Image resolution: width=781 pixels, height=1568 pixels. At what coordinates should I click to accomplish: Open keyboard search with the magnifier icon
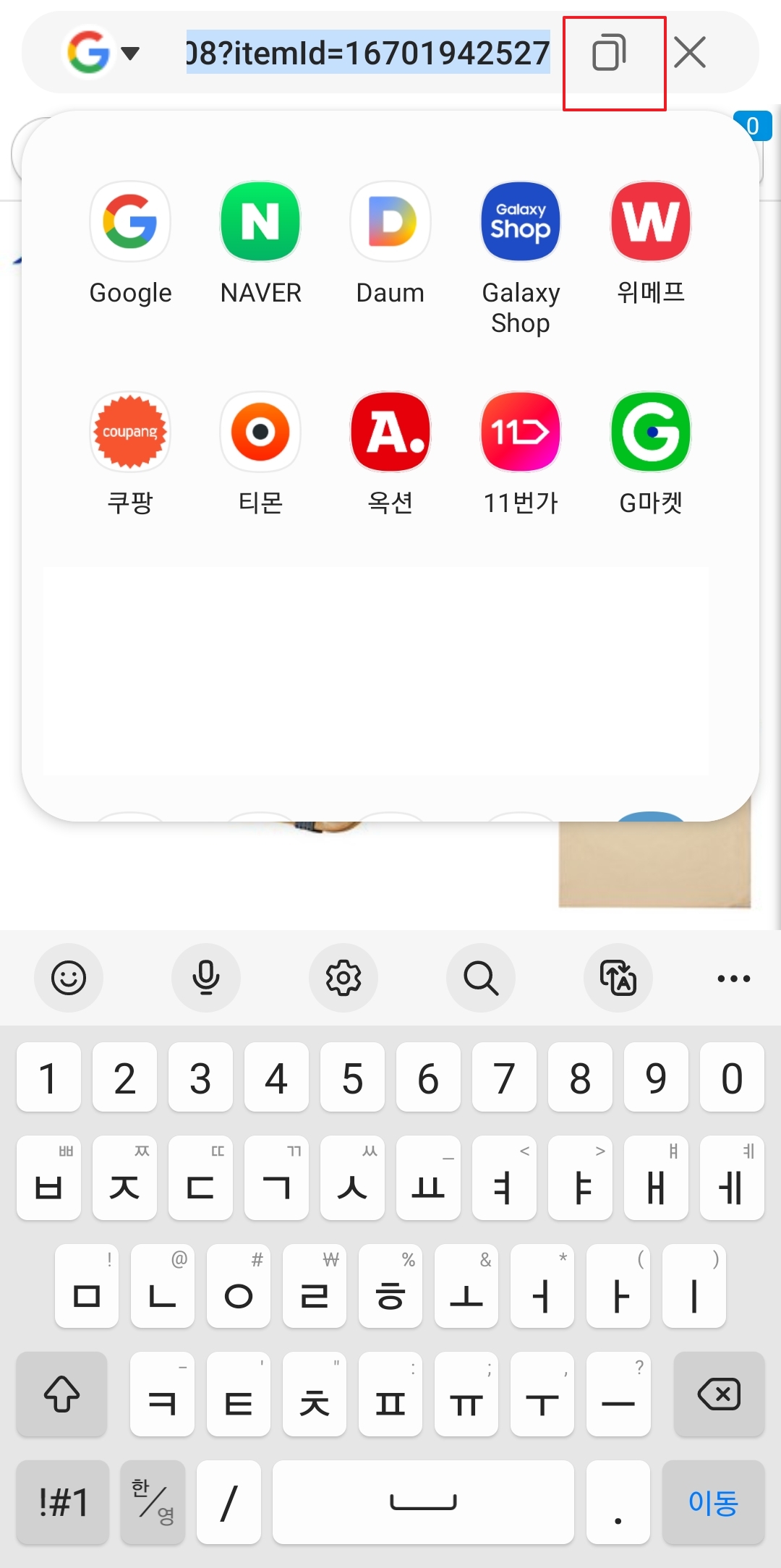click(x=481, y=978)
